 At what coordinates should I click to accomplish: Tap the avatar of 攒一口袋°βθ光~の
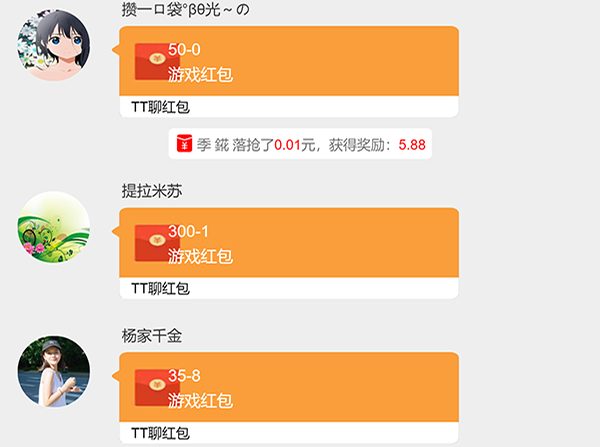click(54, 46)
